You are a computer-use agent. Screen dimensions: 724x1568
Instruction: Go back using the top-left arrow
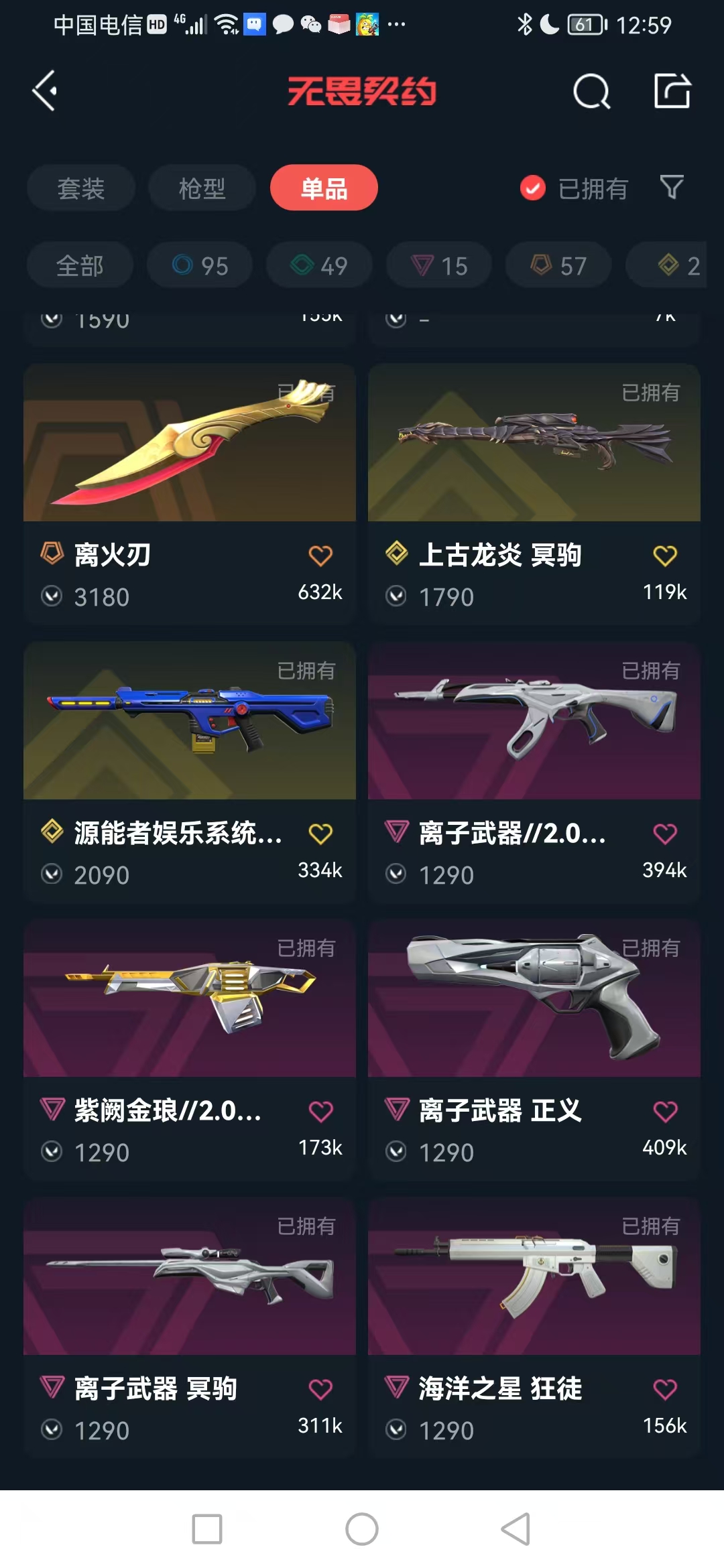point(45,90)
